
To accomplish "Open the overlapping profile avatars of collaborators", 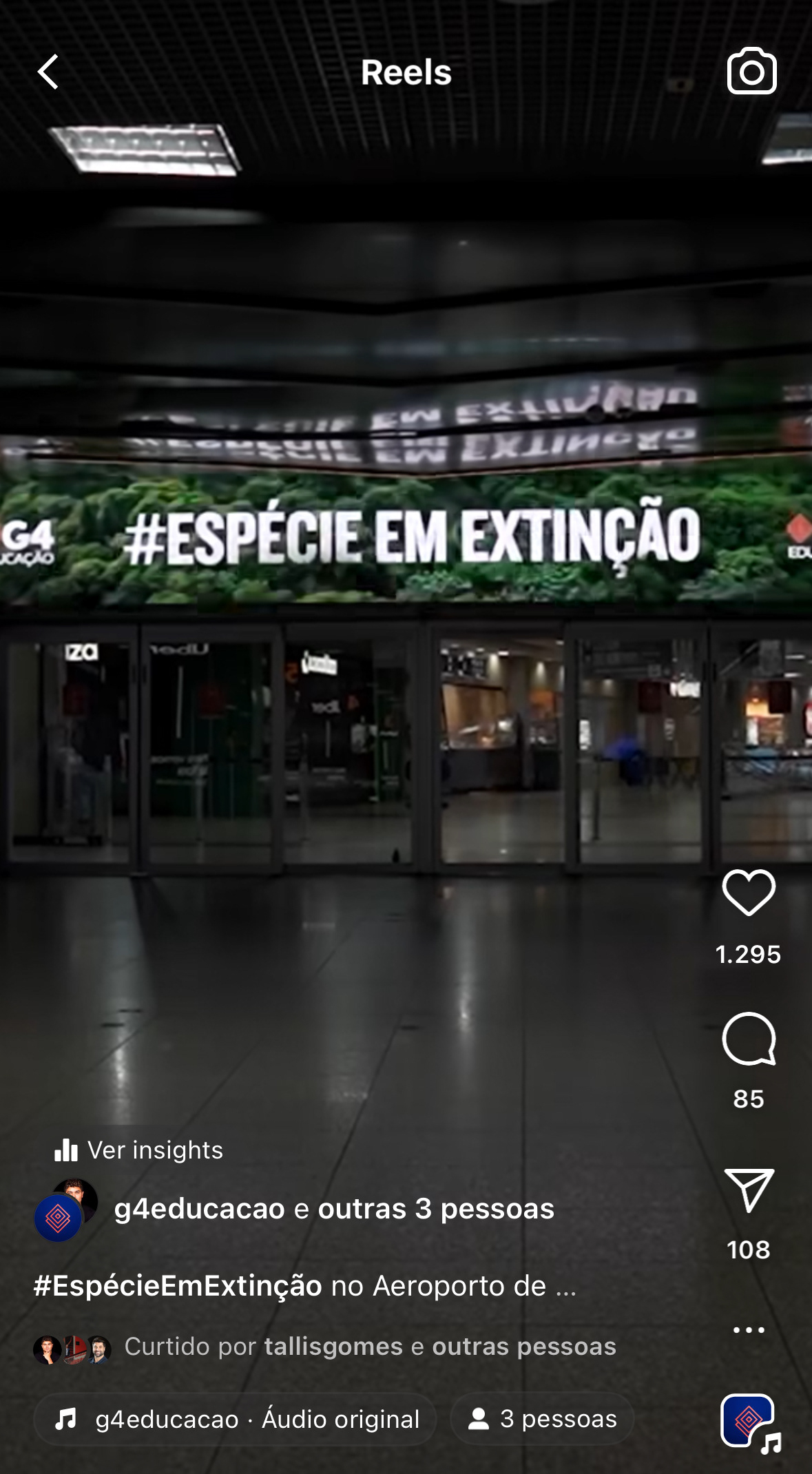I will click(66, 1210).
